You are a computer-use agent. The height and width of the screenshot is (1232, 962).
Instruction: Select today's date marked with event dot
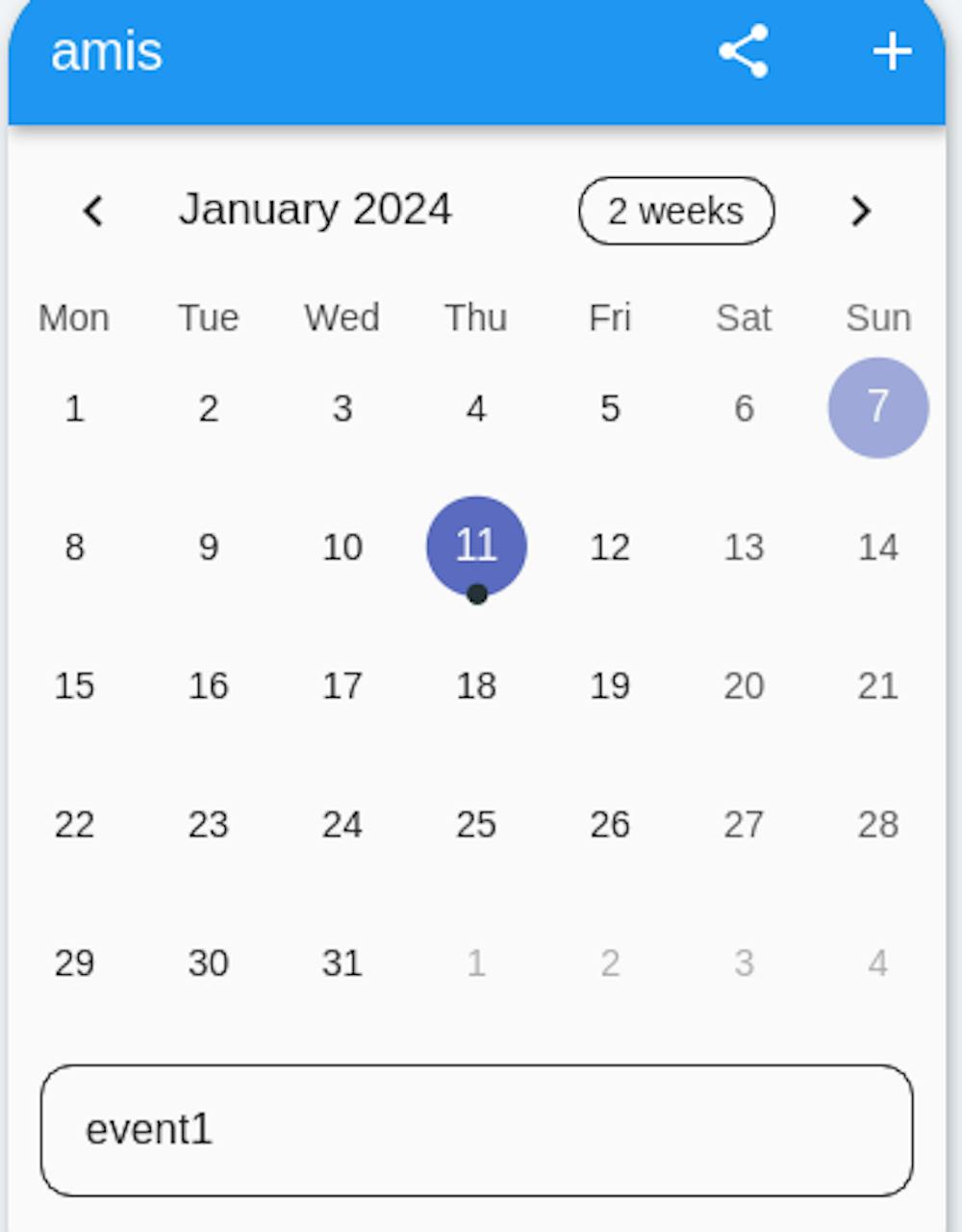476,546
